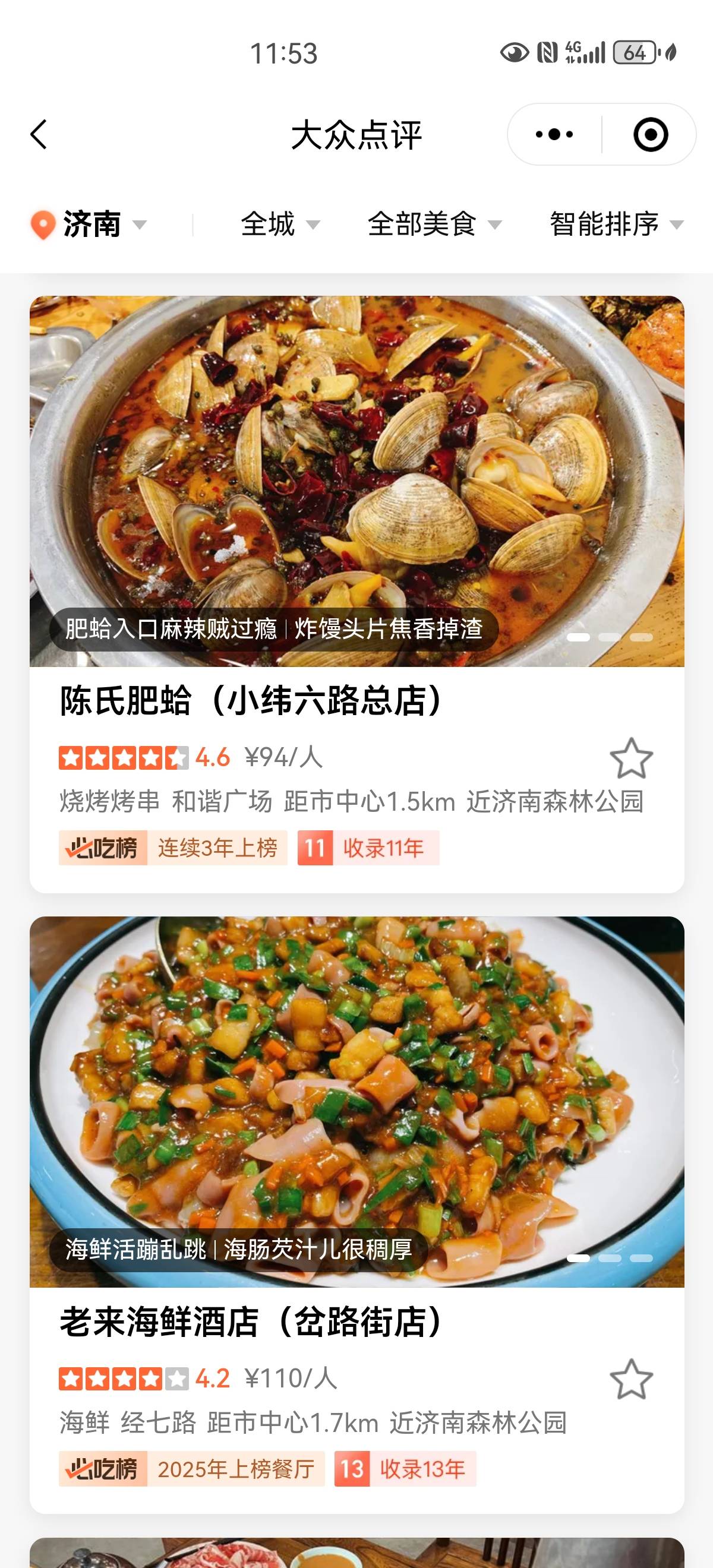Tap the 大众点评 title bar
This screenshot has width=713, height=1568.
(356, 135)
